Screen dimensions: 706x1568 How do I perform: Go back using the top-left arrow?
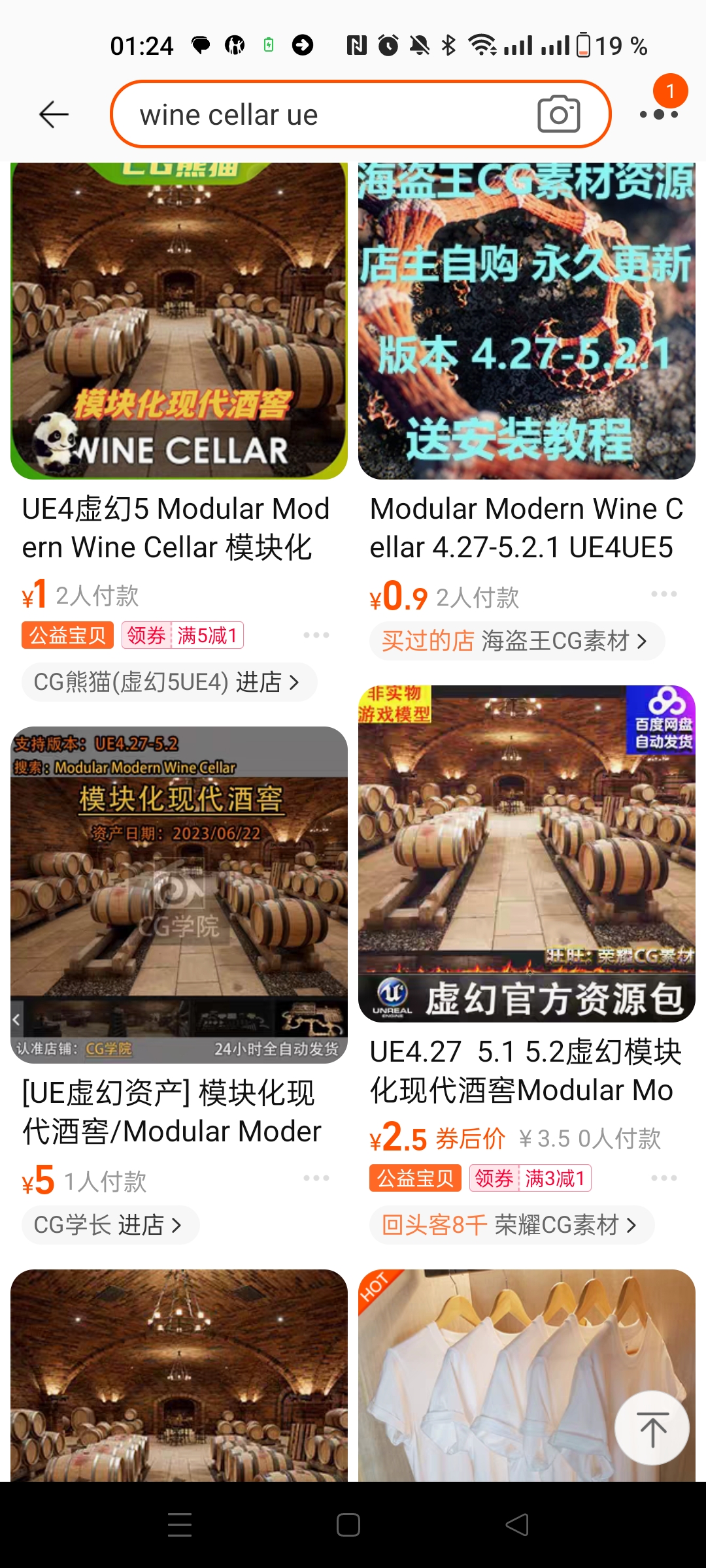[x=54, y=115]
